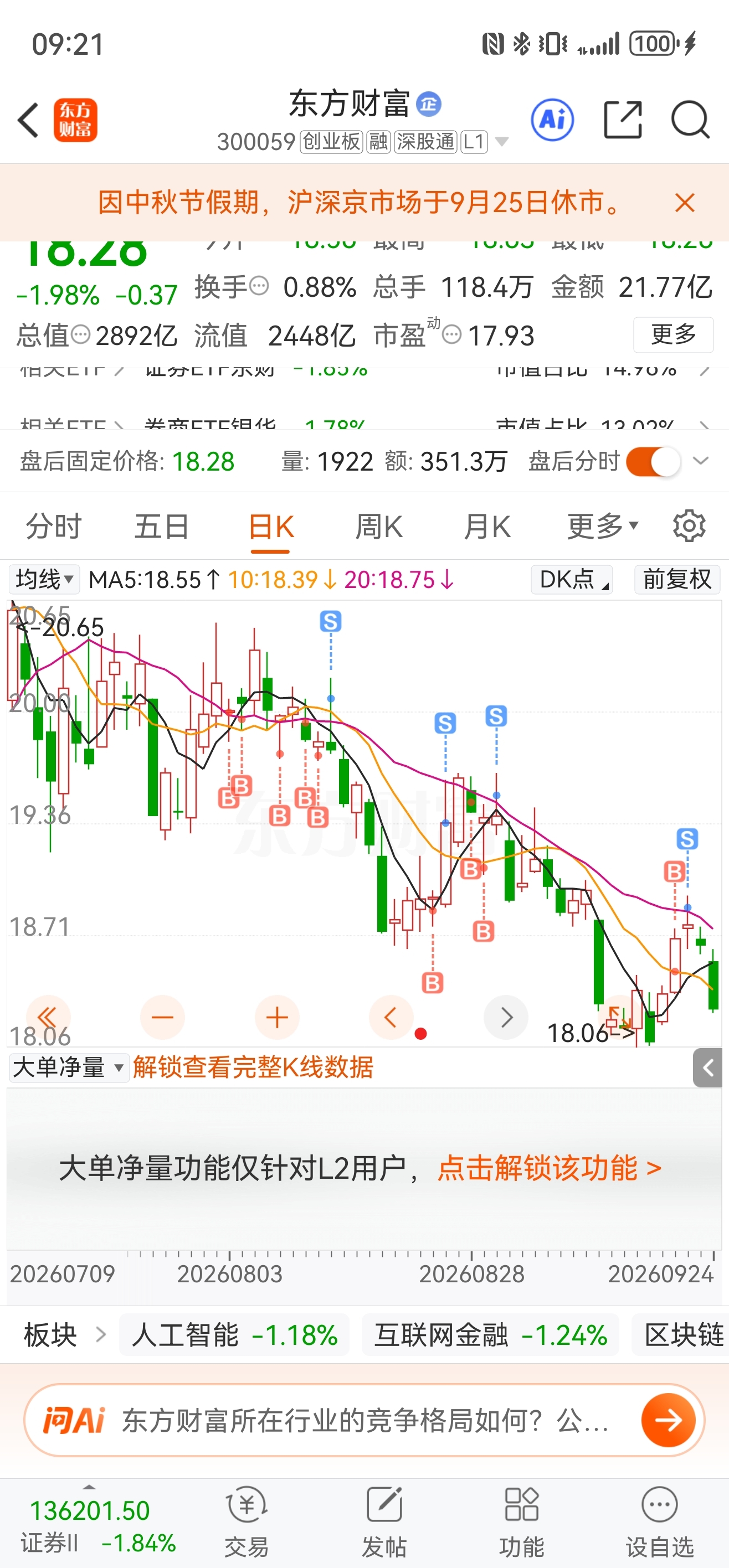Tap 点击解锁该功能 link
Viewport: 729px width, 1568px height.
(x=550, y=1168)
